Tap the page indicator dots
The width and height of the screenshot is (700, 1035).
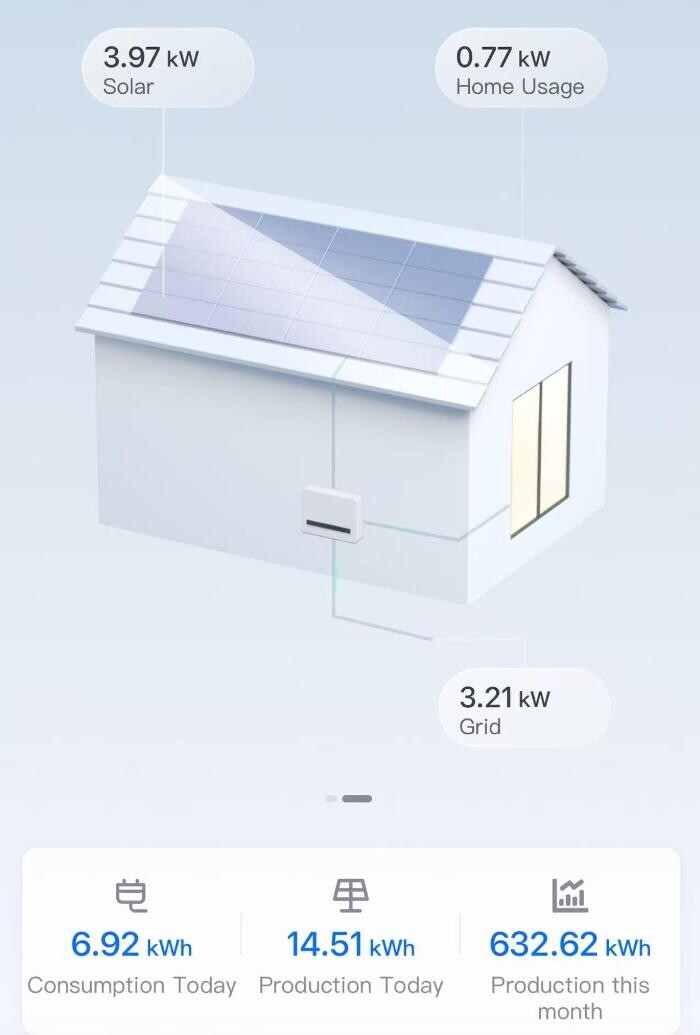349,798
